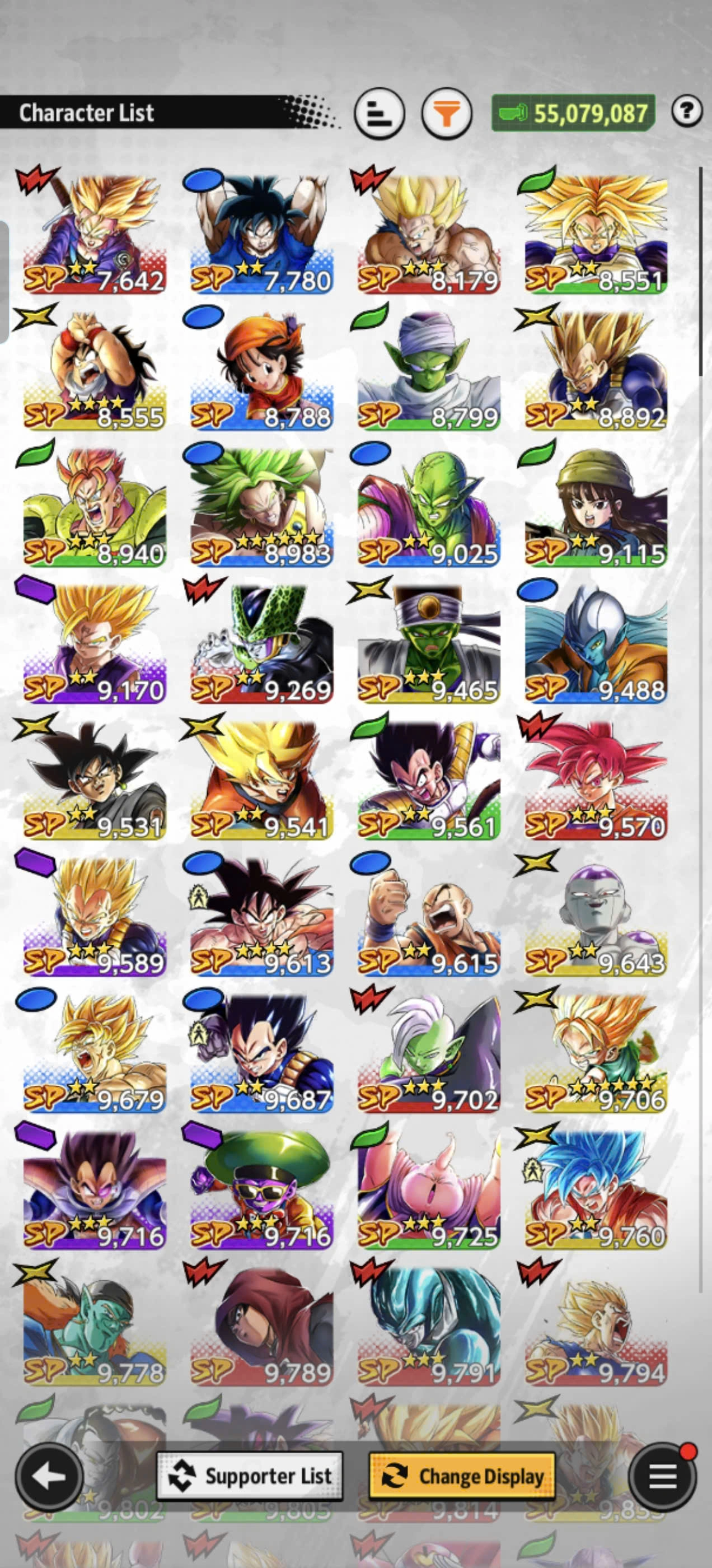Tap Change Display button
The width and height of the screenshot is (712, 1568).
coord(462,1476)
